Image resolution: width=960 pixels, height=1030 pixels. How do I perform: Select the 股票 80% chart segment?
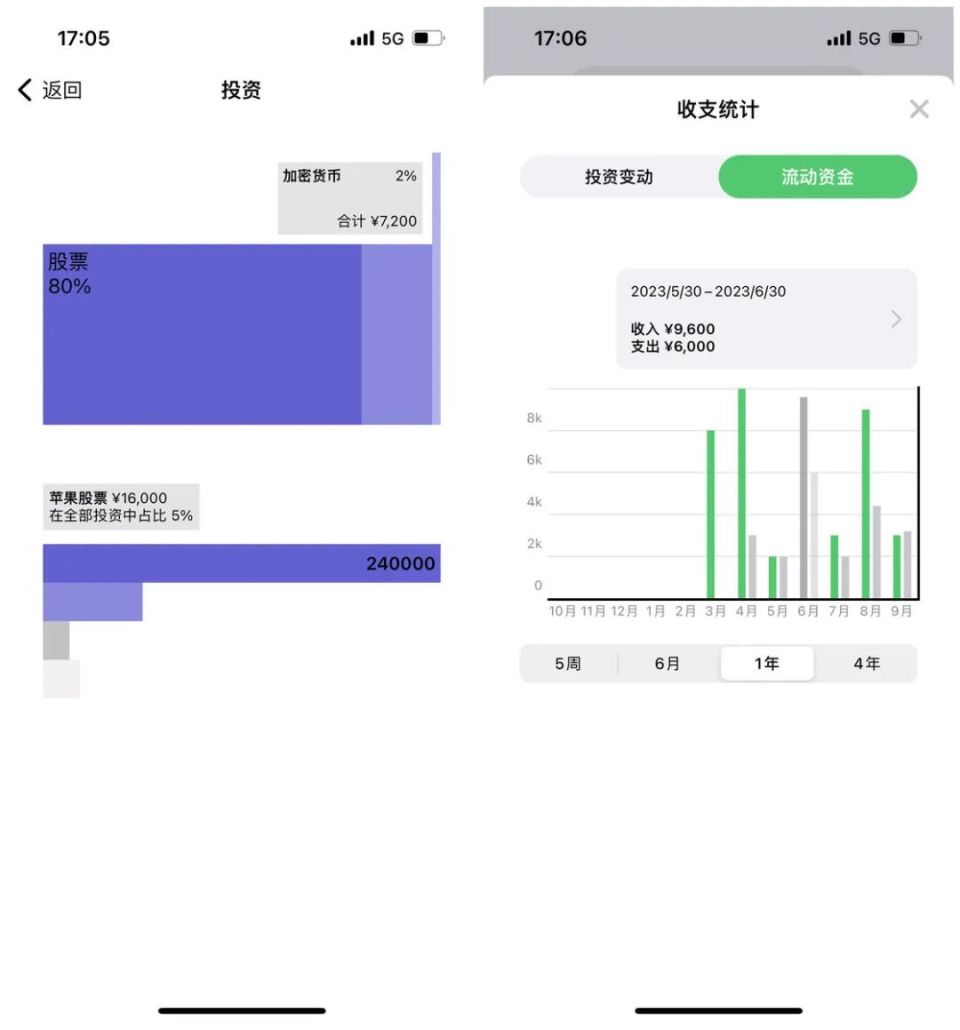pos(200,330)
